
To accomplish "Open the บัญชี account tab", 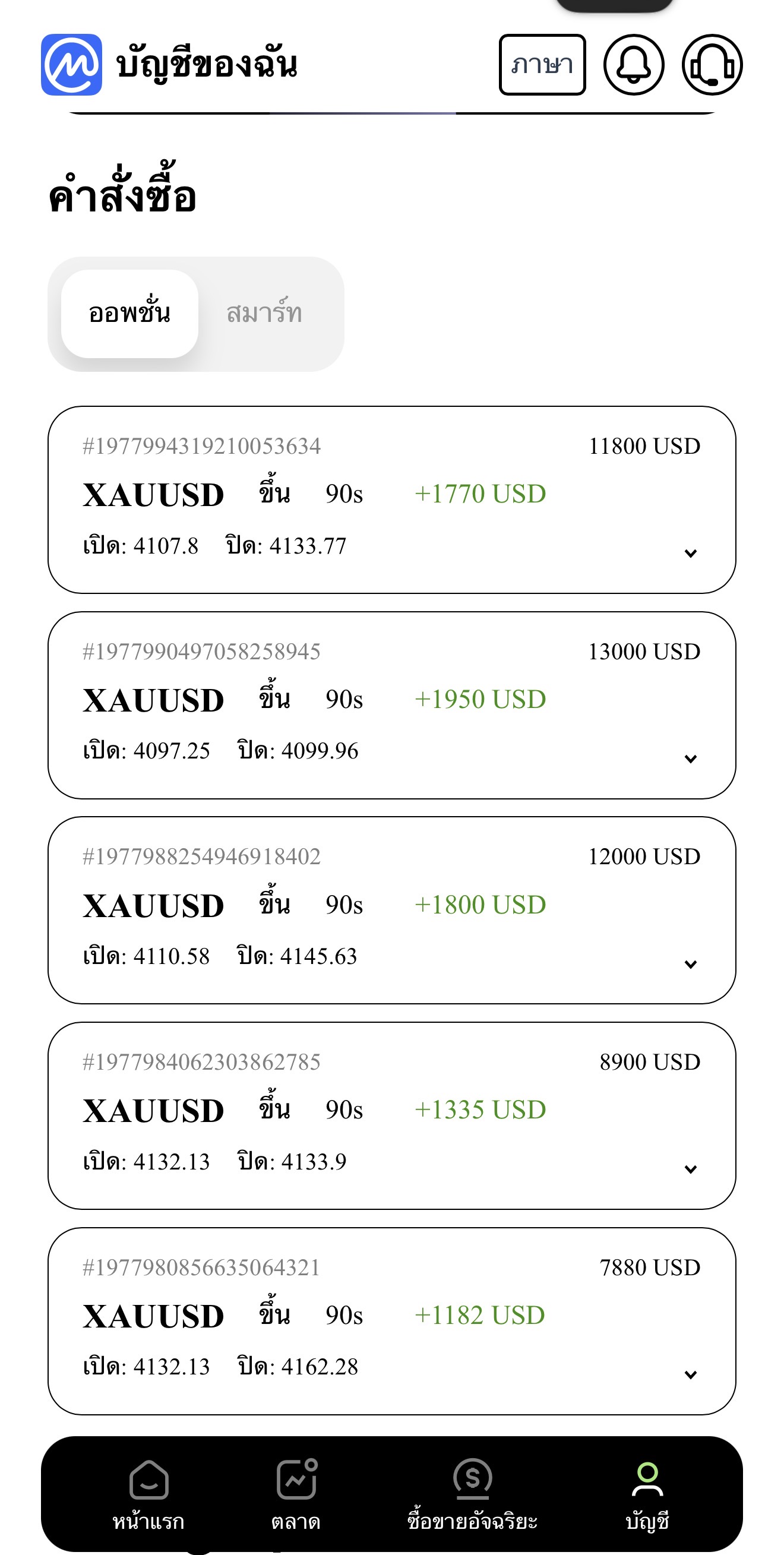I will click(647, 1494).
